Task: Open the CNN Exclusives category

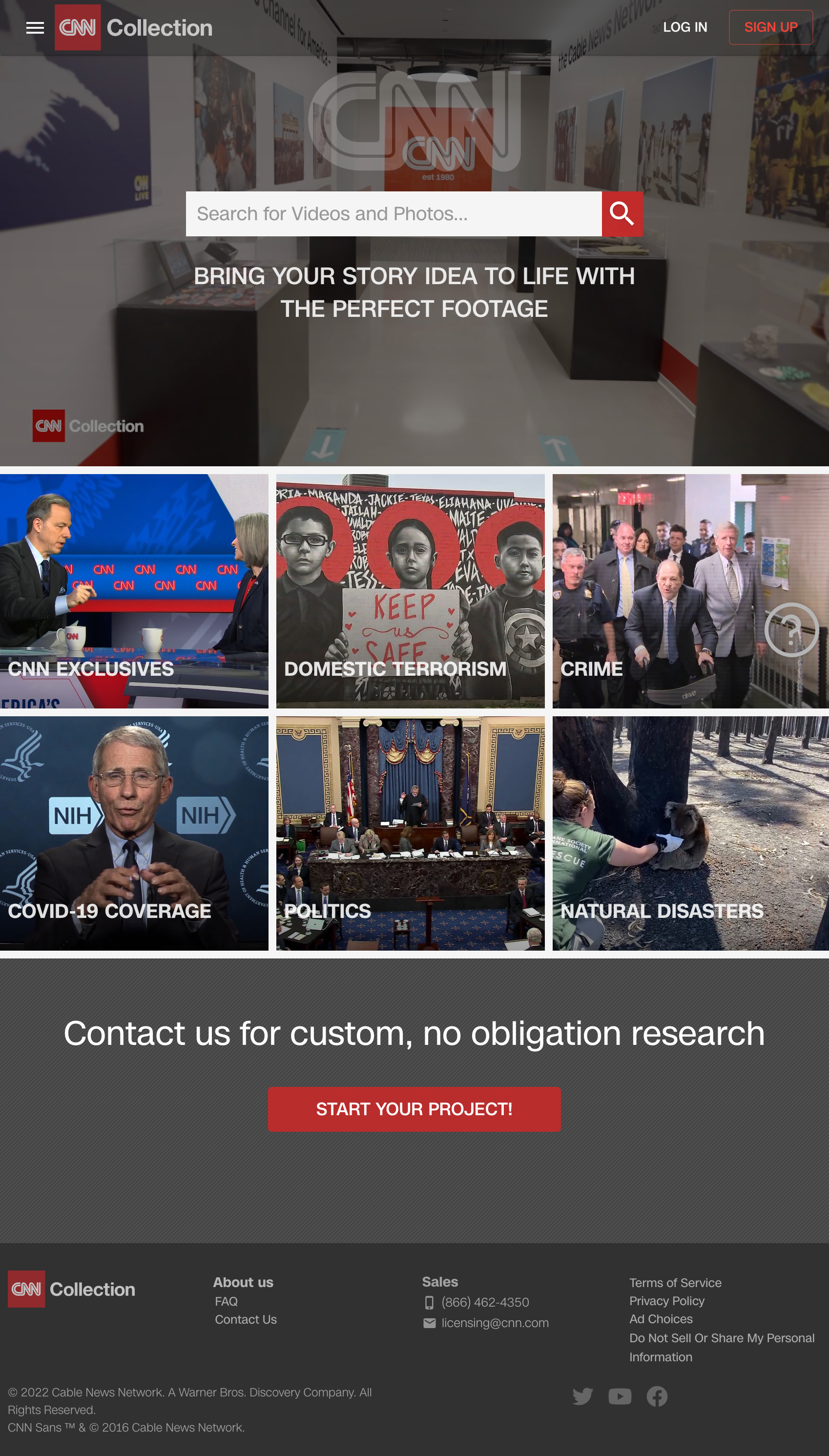Action: pyautogui.click(x=134, y=590)
